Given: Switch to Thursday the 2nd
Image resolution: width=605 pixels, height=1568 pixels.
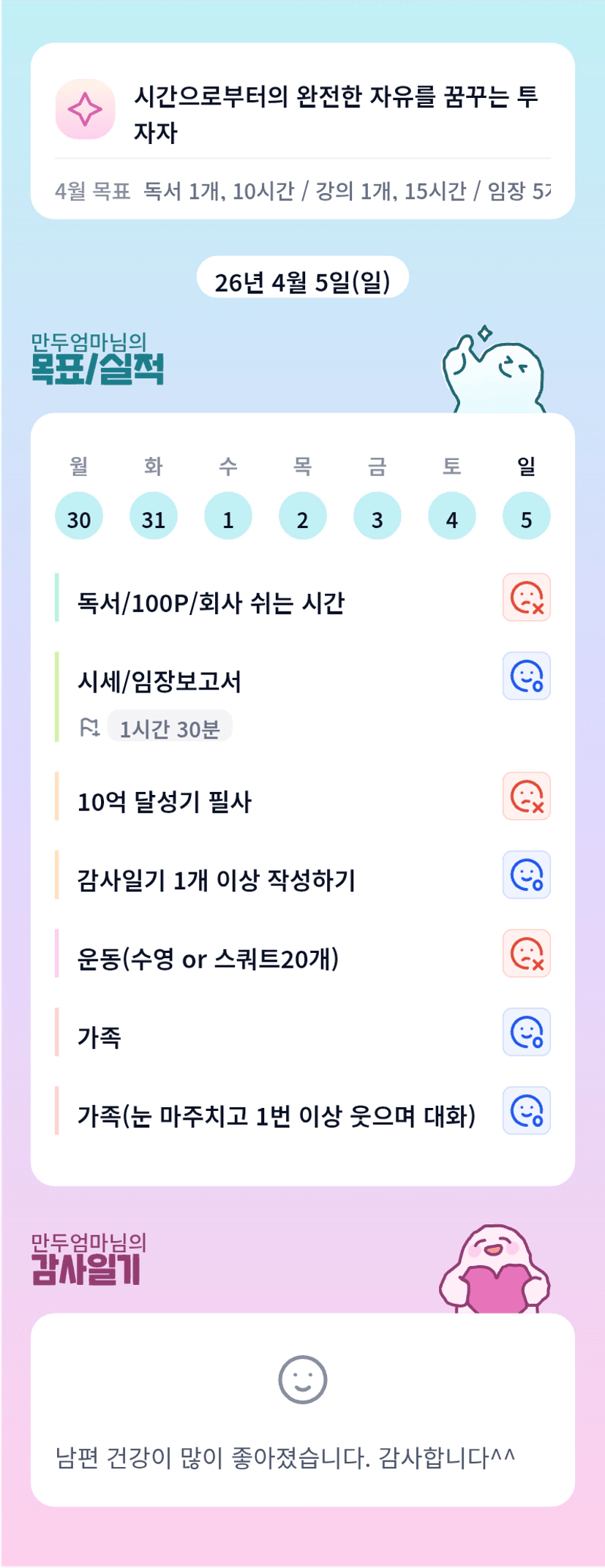Looking at the screenshot, I should click(x=303, y=516).
